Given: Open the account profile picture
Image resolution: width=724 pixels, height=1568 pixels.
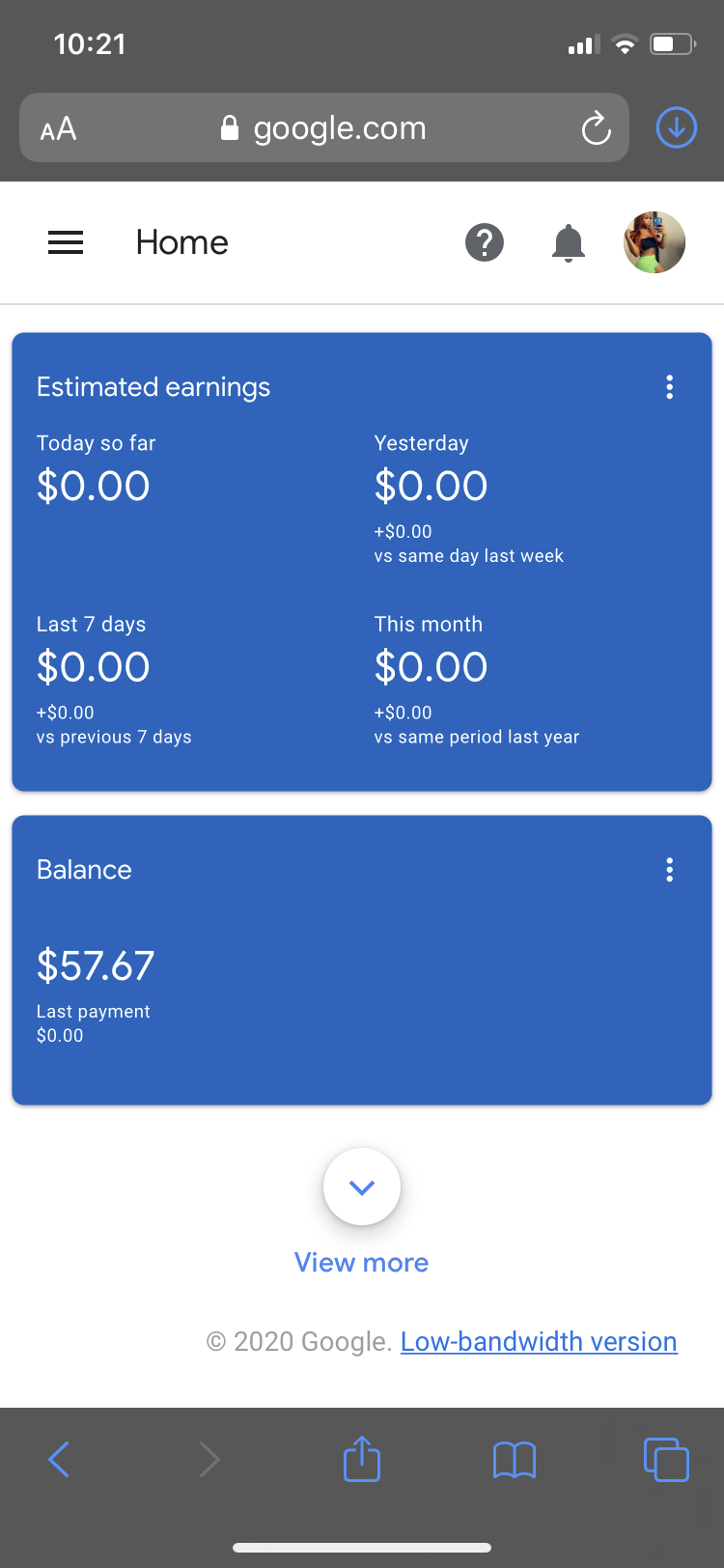Looking at the screenshot, I should [x=654, y=242].
